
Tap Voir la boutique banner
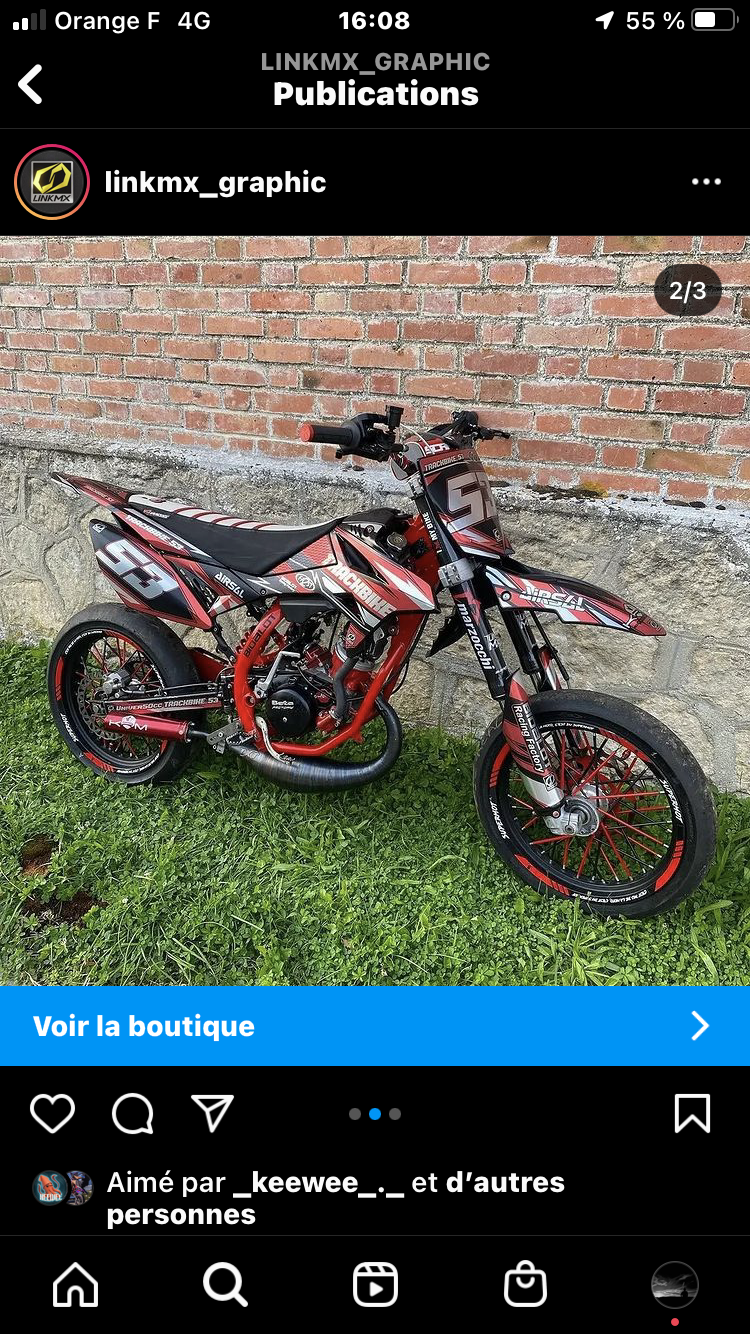point(375,1026)
